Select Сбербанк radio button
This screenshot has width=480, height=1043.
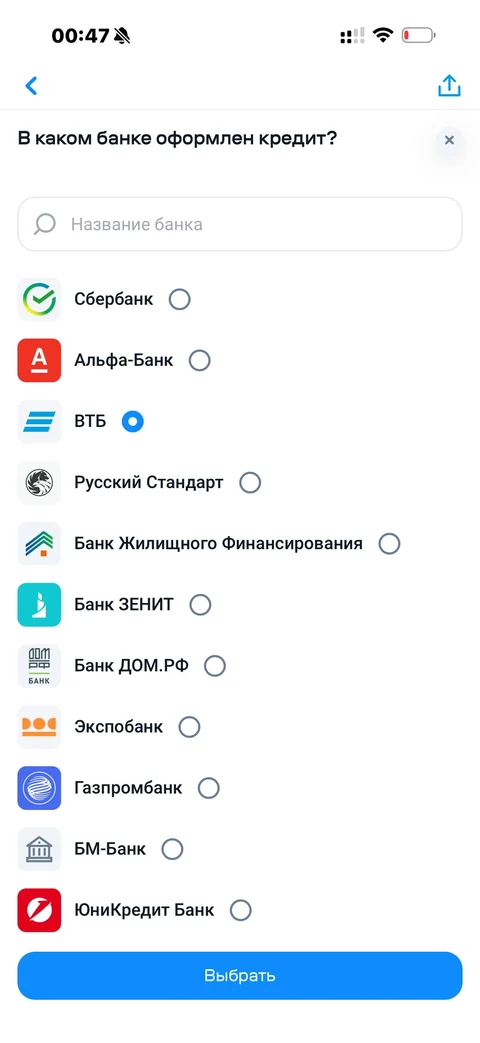click(180, 299)
